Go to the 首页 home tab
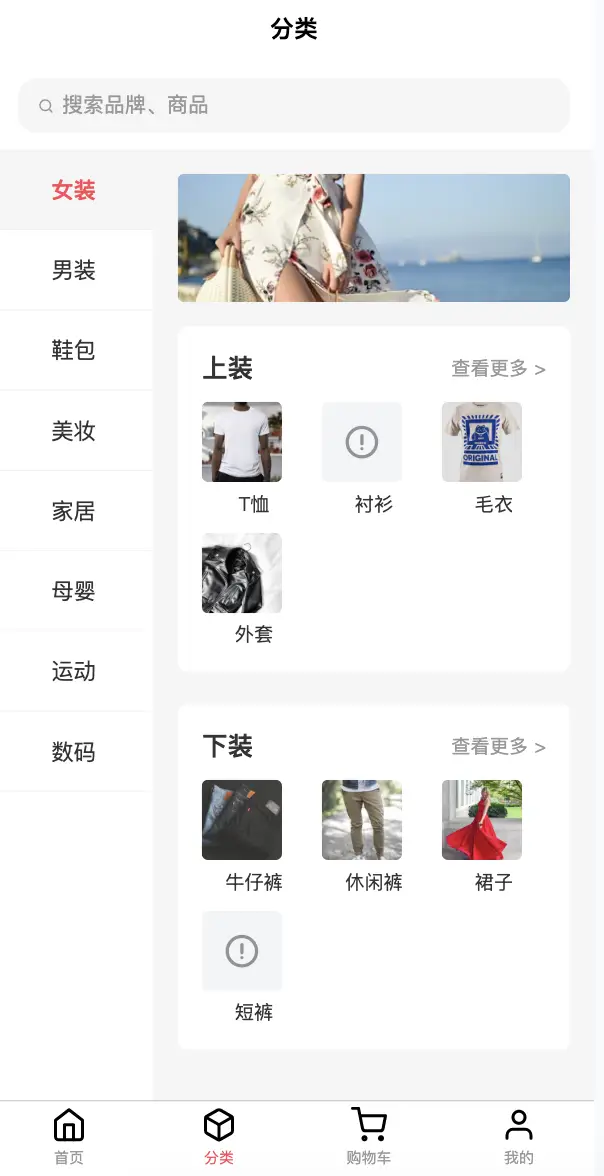The image size is (604, 1176). tap(69, 1136)
